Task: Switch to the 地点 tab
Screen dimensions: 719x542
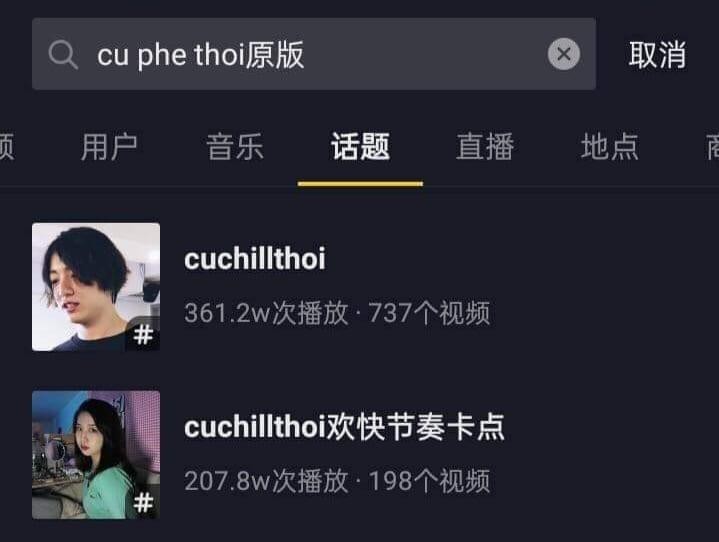Action: (x=609, y=148)
